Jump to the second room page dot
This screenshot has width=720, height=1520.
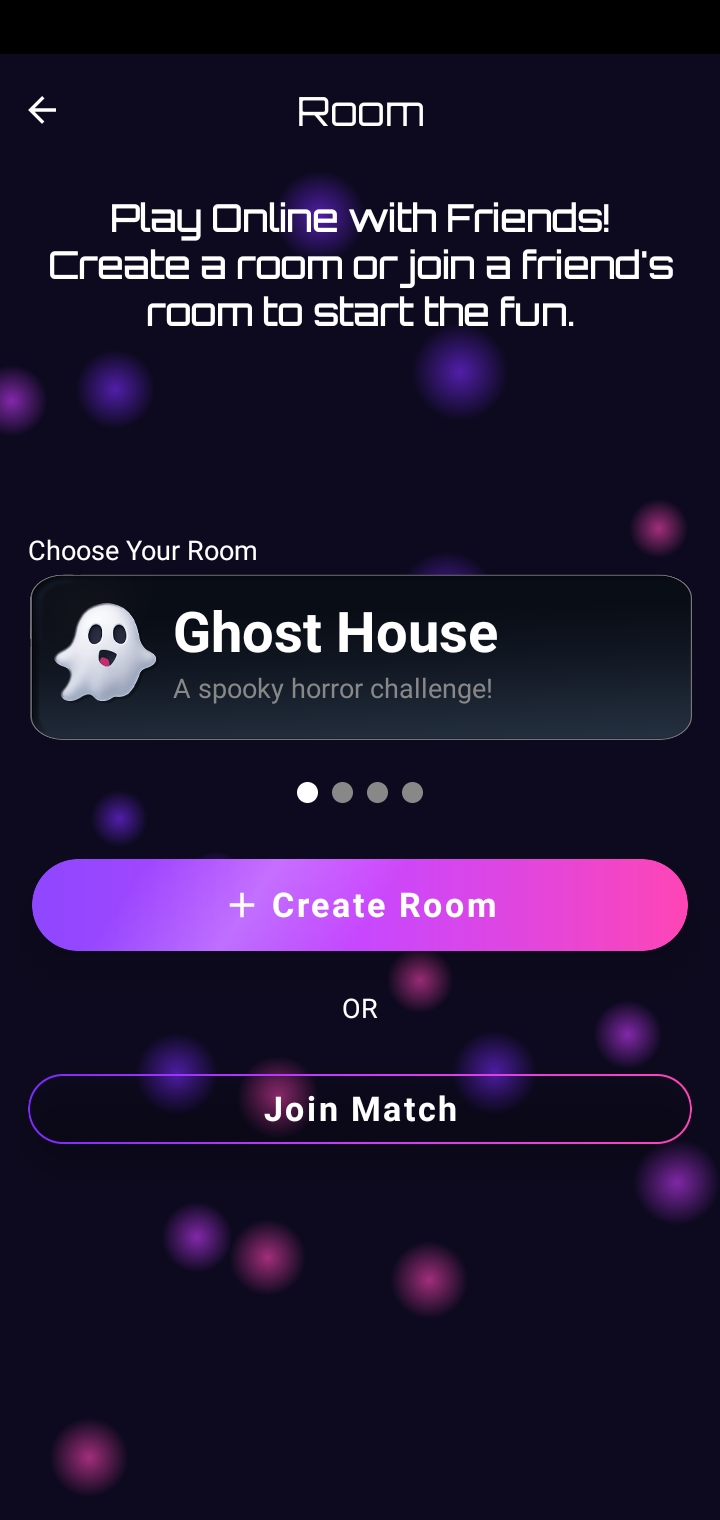point(342,793)
